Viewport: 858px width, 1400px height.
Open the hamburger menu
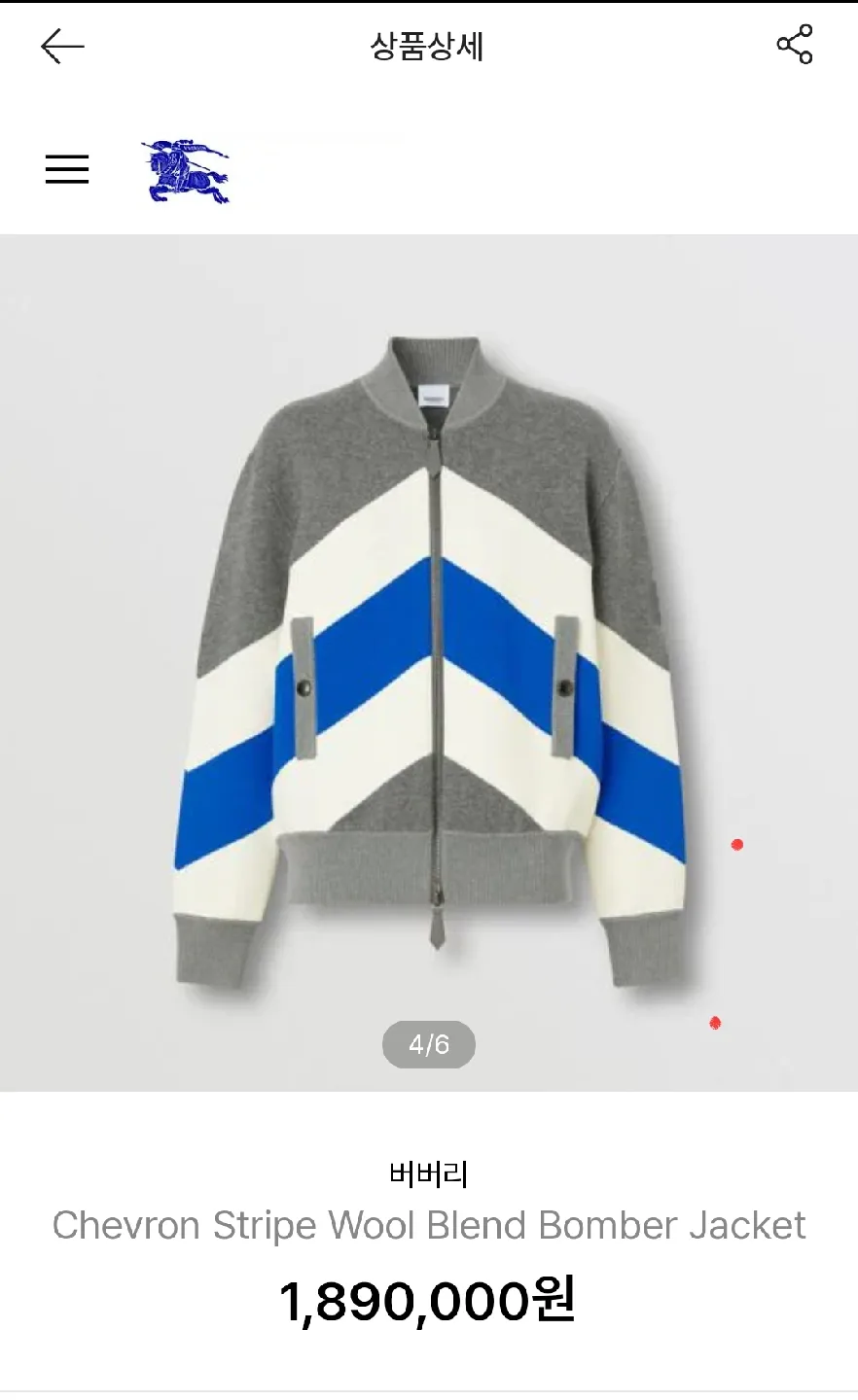click(67, 169)
